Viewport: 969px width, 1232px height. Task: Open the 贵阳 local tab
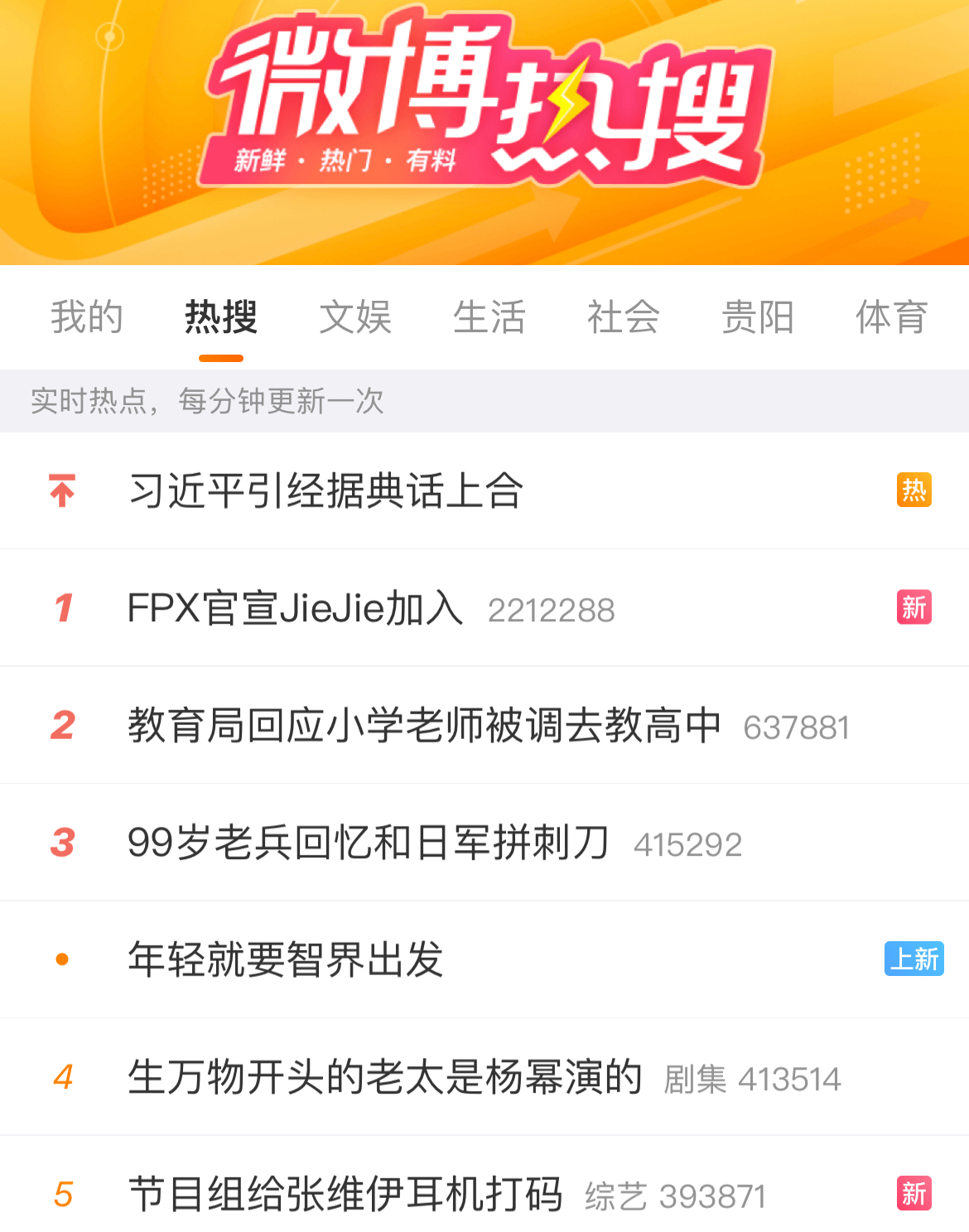(758, 317)
